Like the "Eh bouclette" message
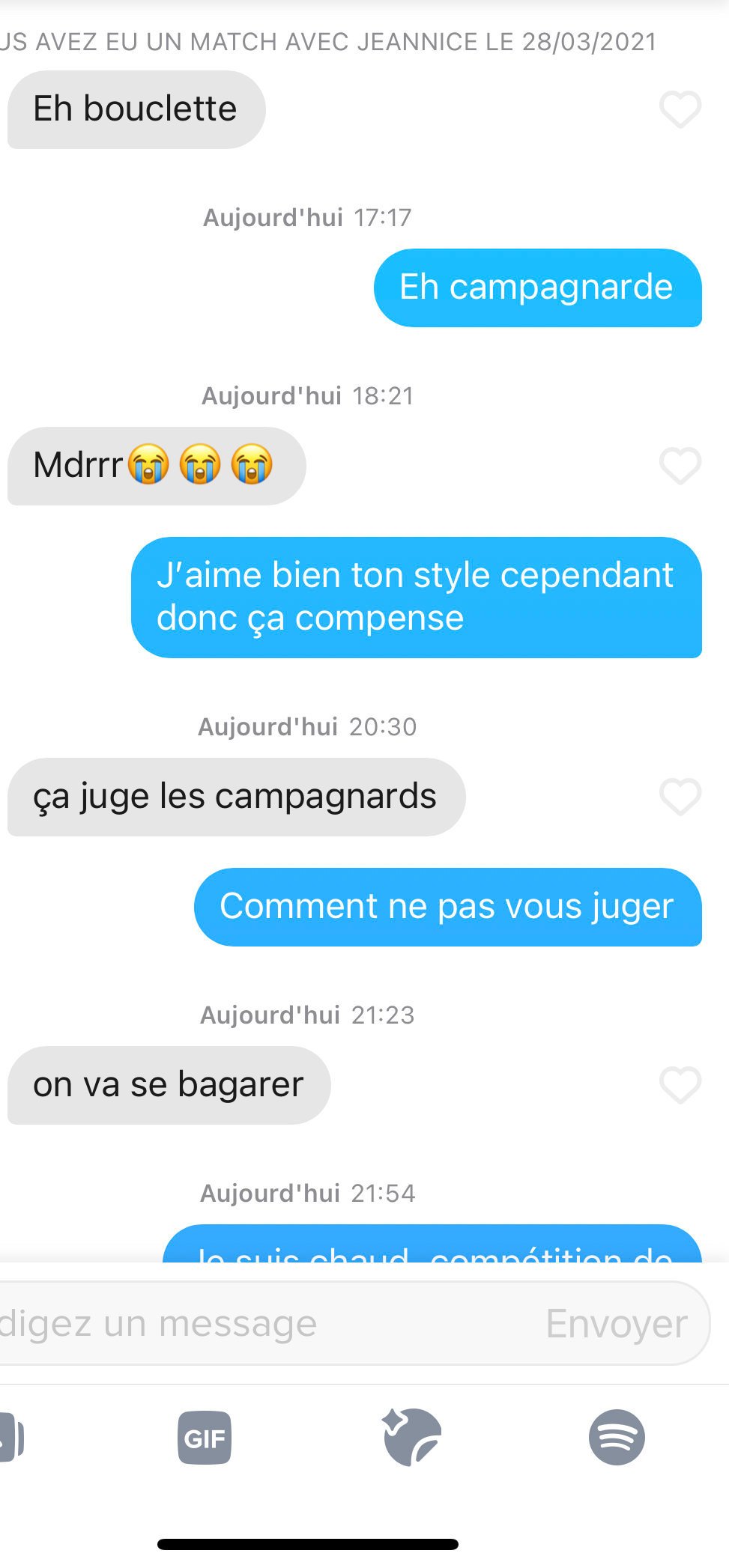 click(x=680, y=109)
